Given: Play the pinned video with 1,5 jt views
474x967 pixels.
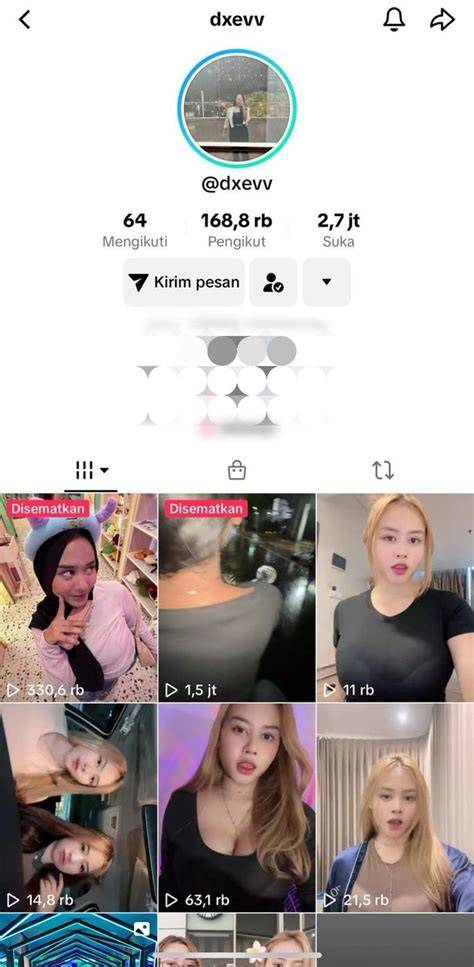Looking at the screenshot, I should 237,598.
